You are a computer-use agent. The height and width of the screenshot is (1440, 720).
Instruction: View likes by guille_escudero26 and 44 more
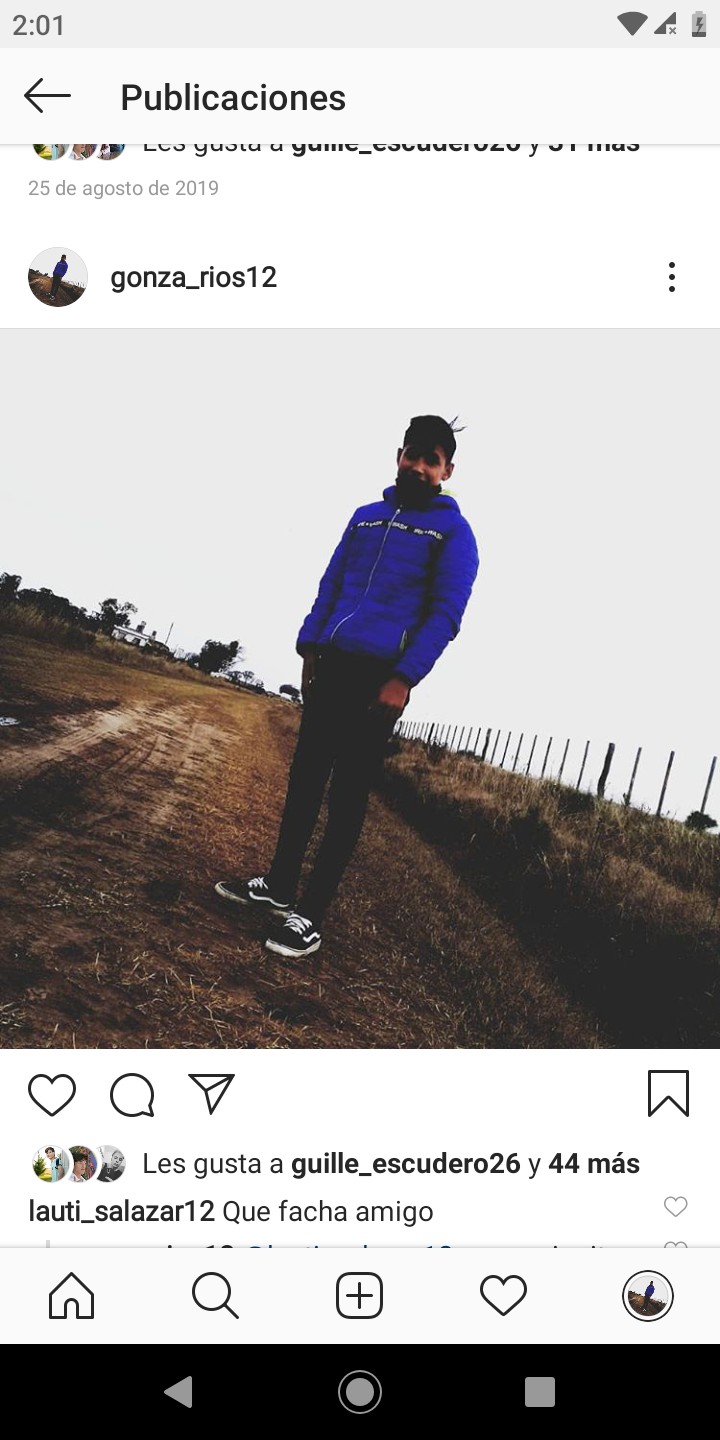pos(390,1163)
